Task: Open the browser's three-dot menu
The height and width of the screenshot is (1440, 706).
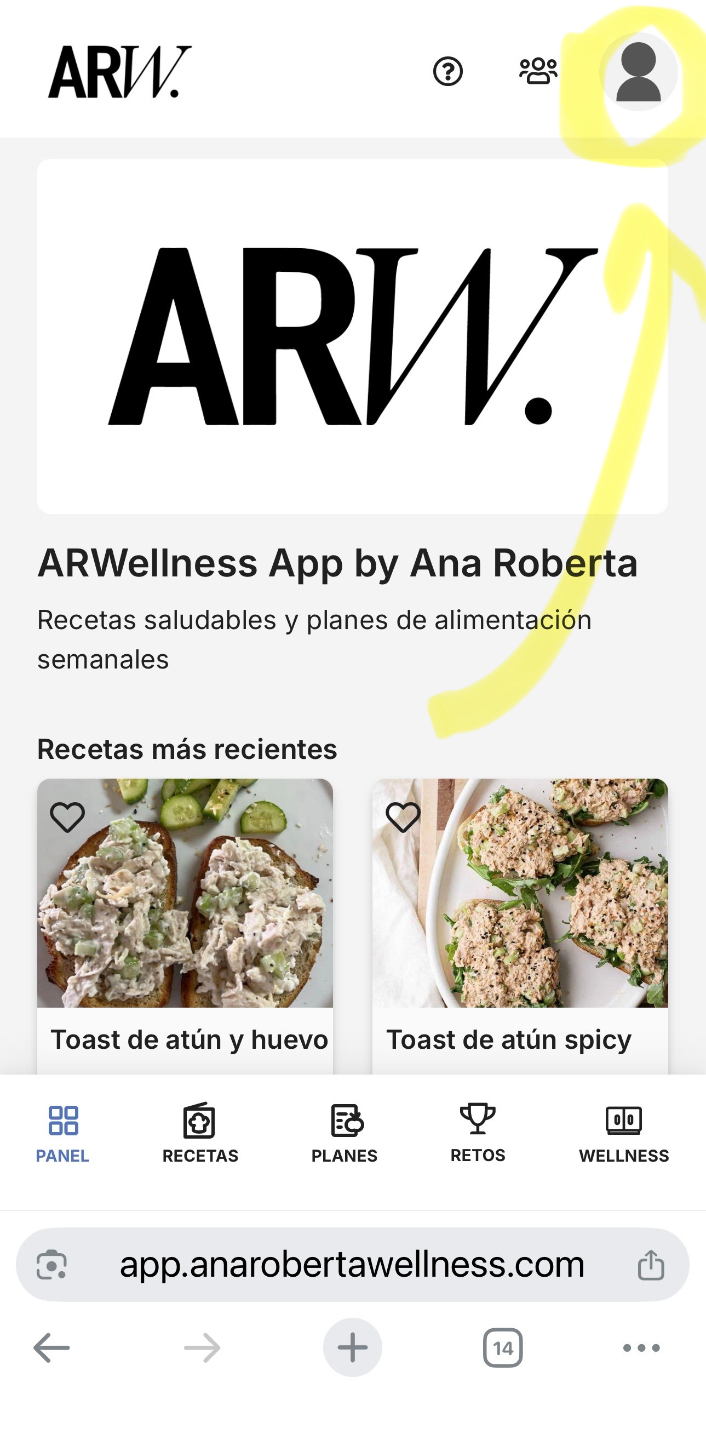Action: point(641,1348)
